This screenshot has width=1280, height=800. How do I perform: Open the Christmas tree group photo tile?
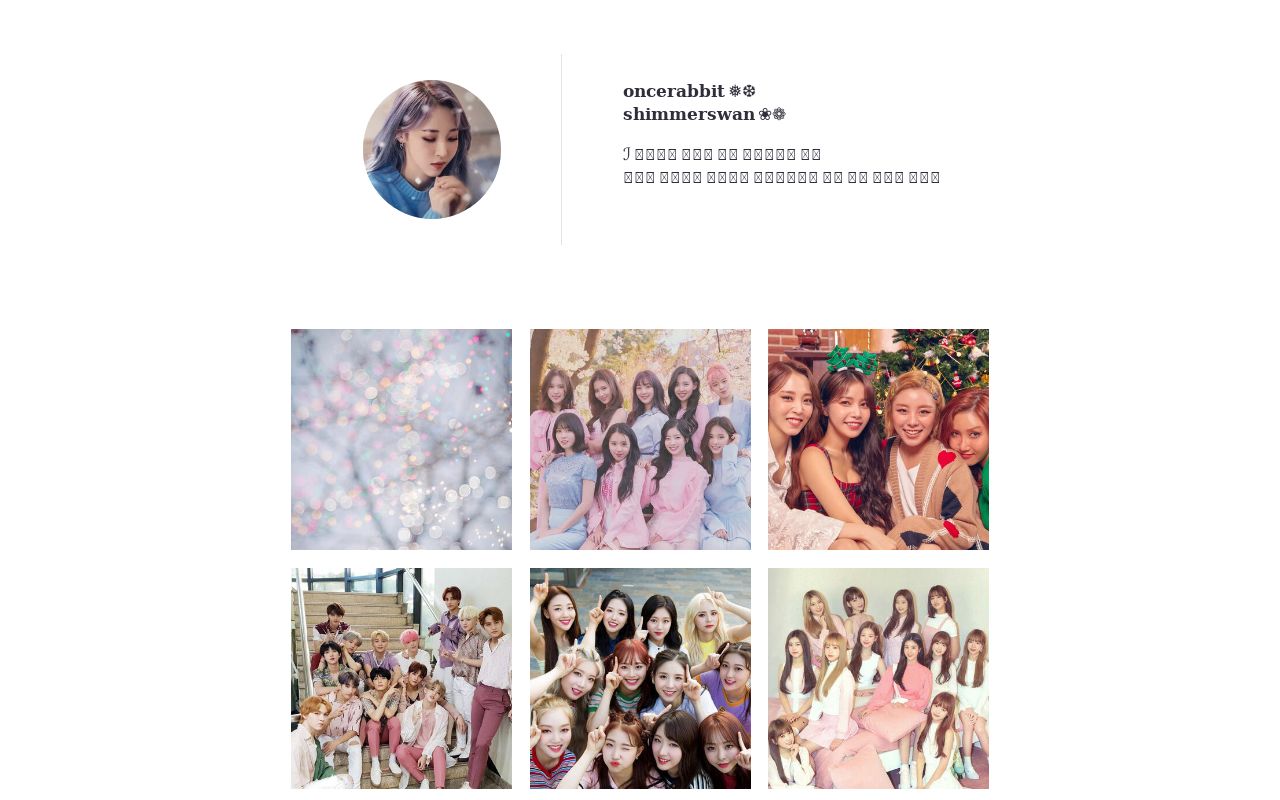(x=878, y=439)
